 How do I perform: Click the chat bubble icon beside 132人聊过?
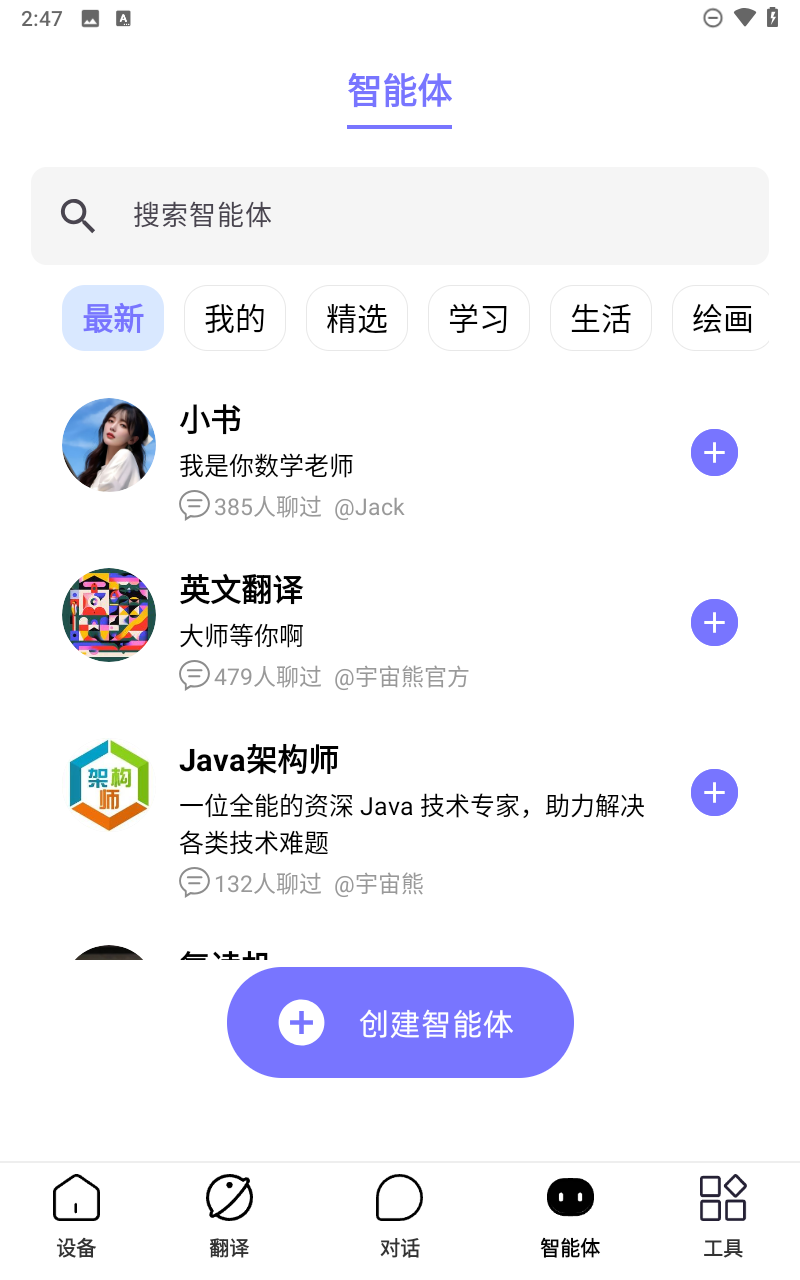[x=194, y=883]
